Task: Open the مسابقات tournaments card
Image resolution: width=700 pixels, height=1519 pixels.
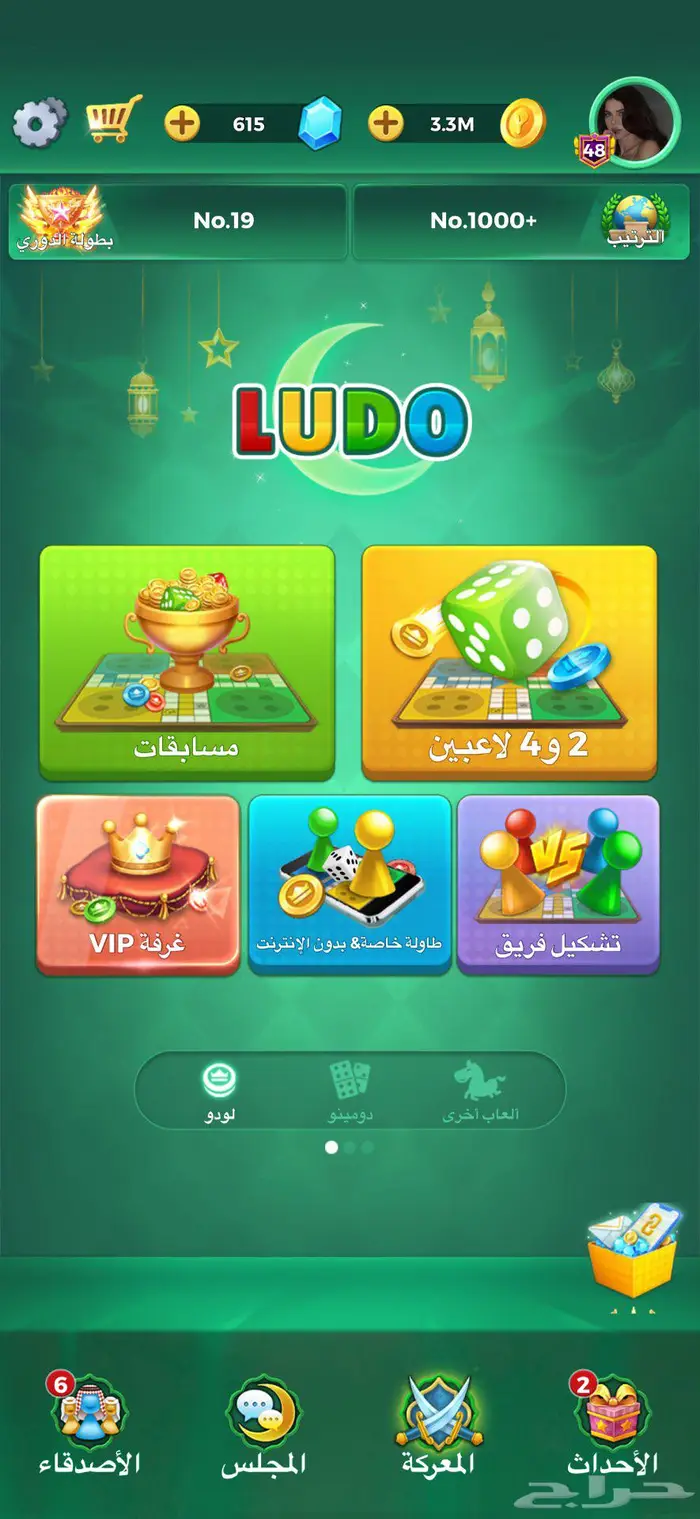Action: click(187, 662)
